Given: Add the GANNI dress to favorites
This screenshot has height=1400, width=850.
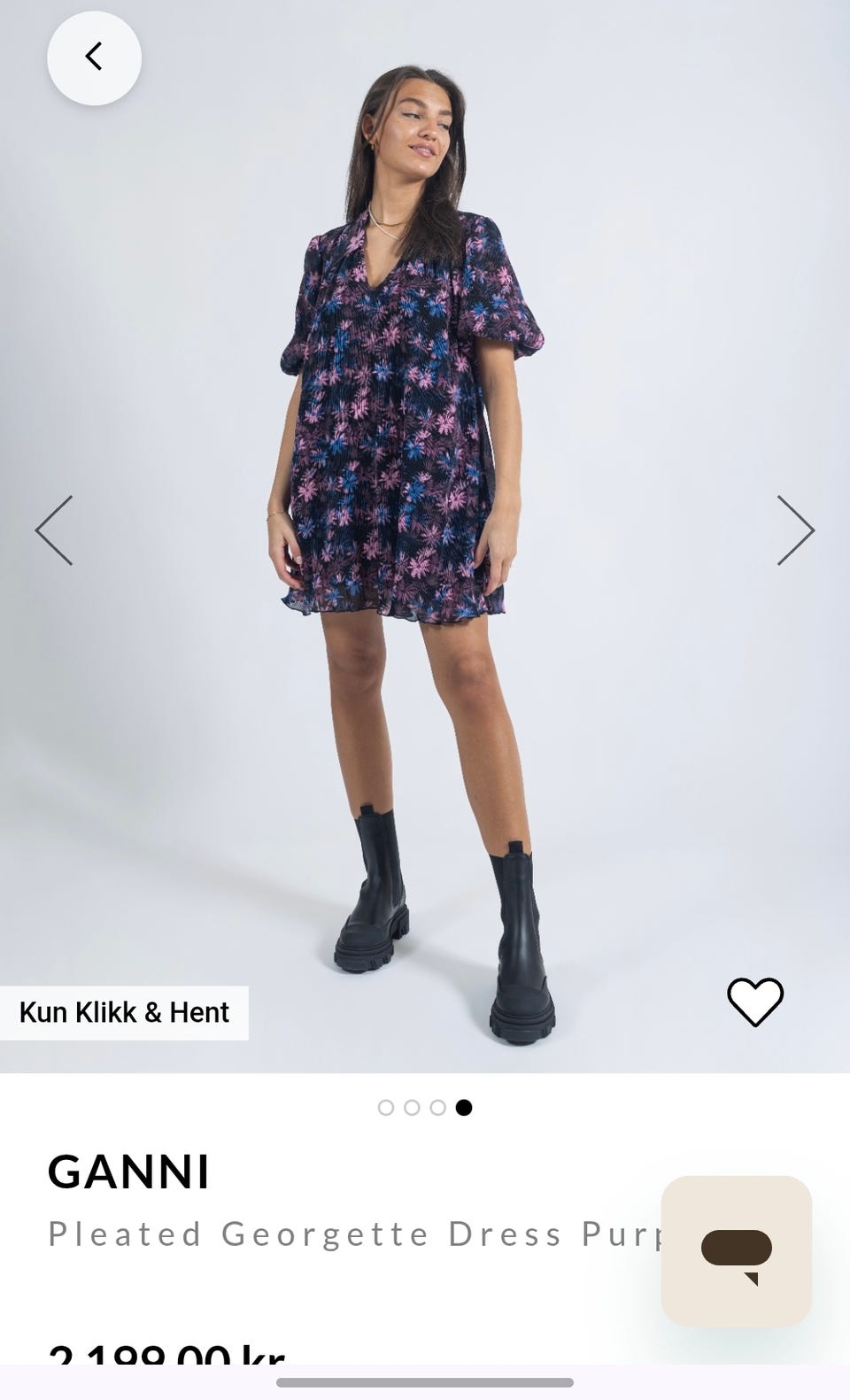Looking at the screenshot, I should click(755, 1002).
